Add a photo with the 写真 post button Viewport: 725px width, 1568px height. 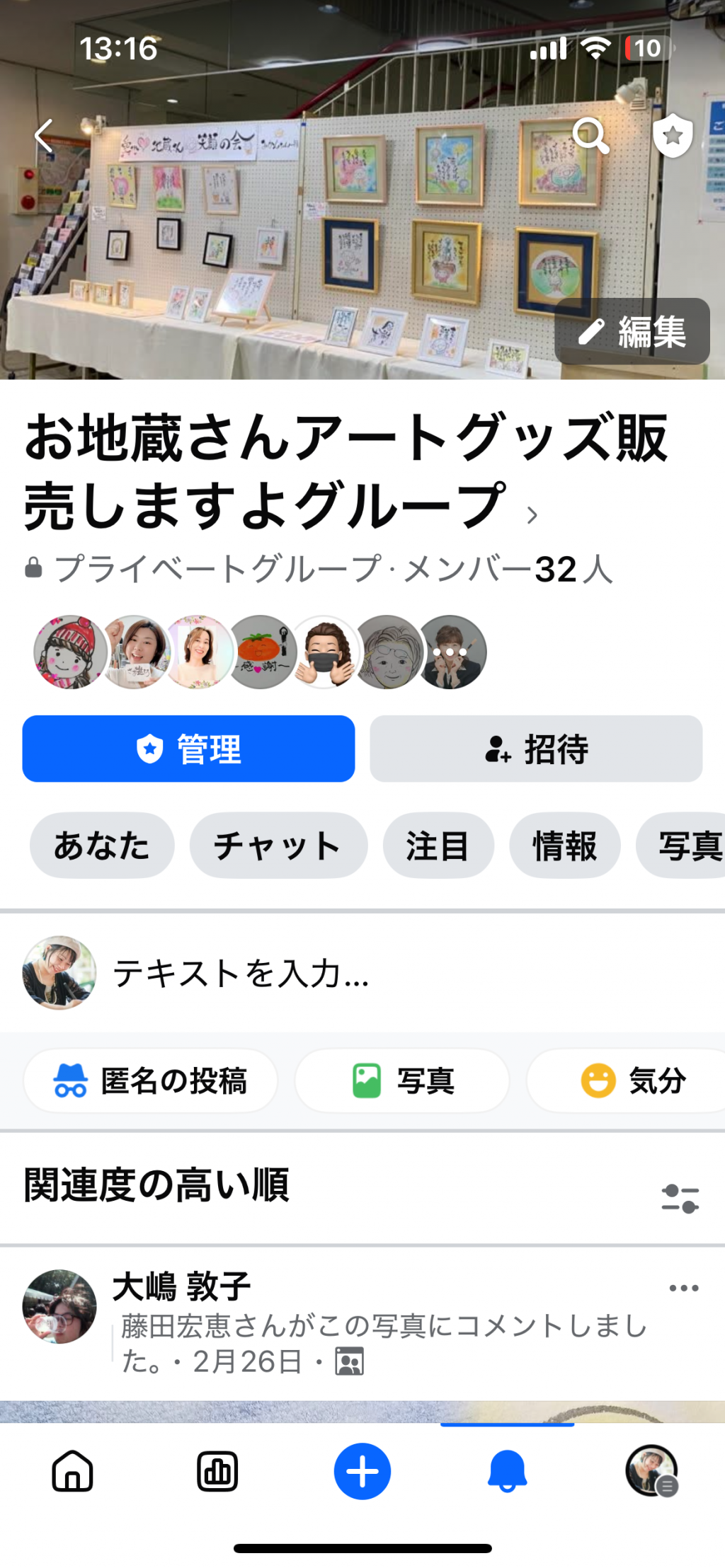tap(402, 1080)
